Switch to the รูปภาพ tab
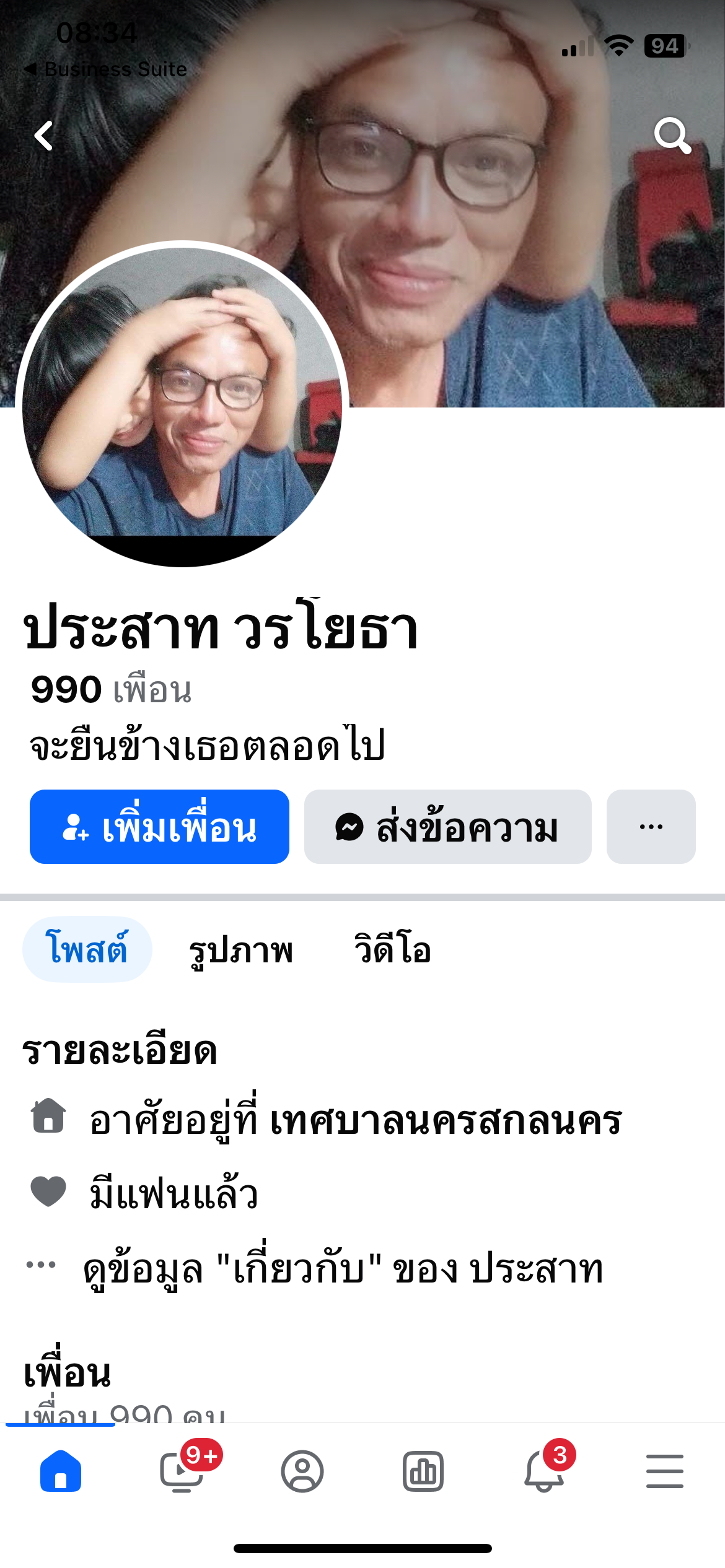Screen dimensions: 725x1568 pyautogui.click(x=240, y=949)
